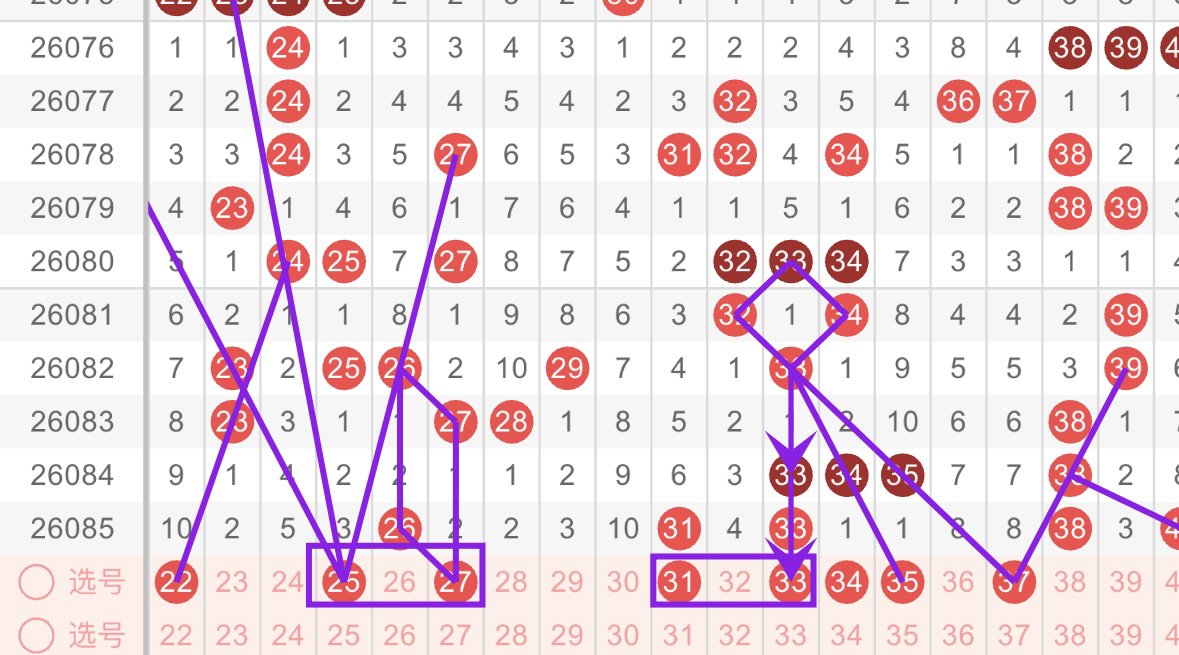Unselect red ball 25 in the highlighted 选号 row
The height and width of the screenshot is (655, 1179).
click(343, 581)
